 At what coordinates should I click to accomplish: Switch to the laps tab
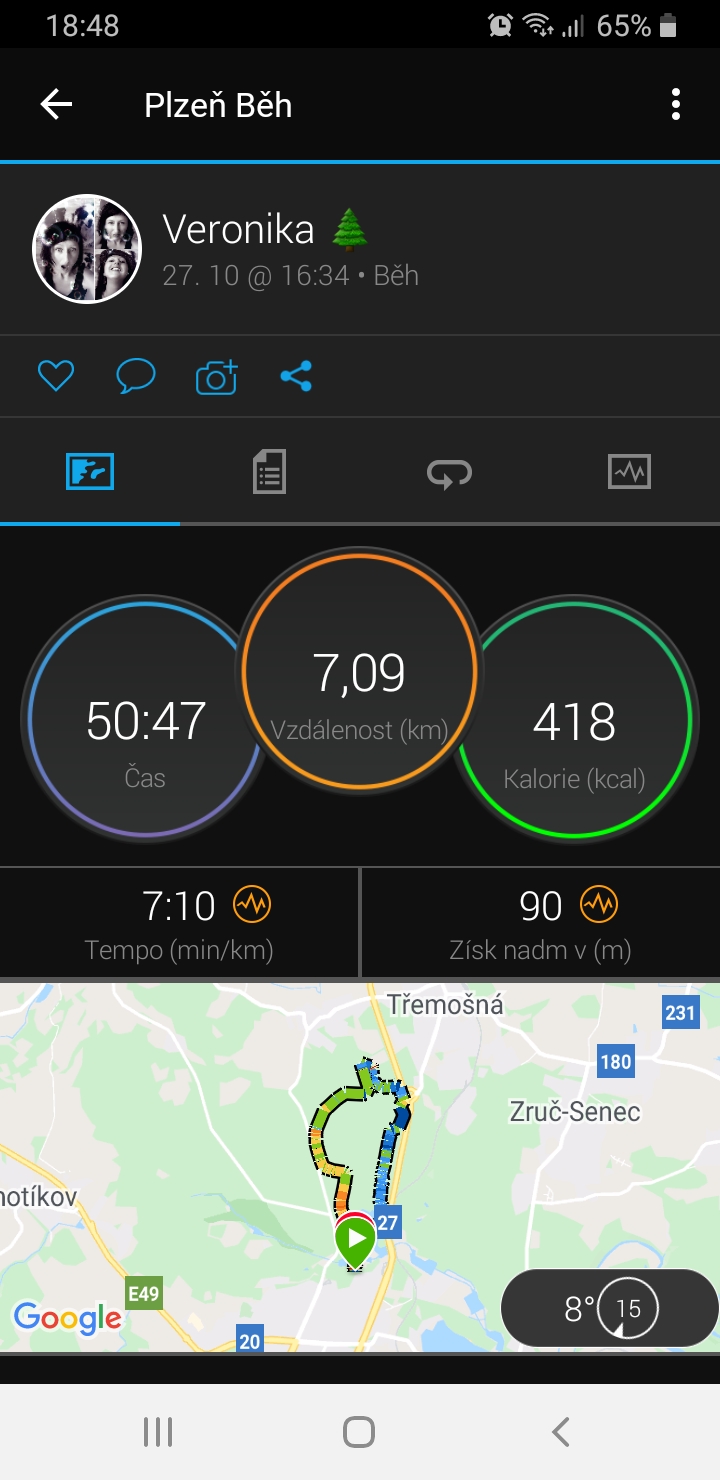(x=449, y=471)
